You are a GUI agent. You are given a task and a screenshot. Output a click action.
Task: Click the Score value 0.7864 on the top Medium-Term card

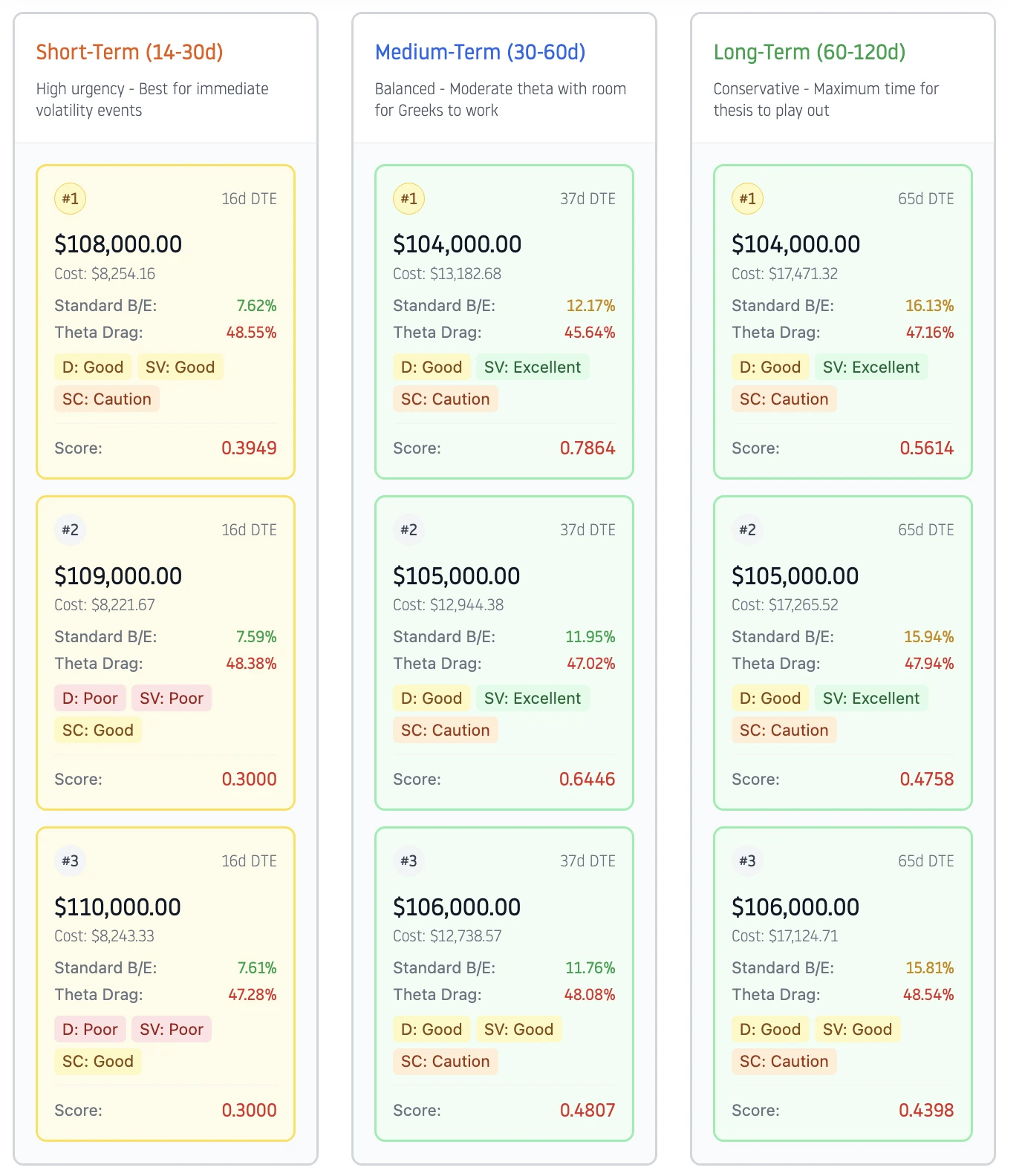[588, 448]
